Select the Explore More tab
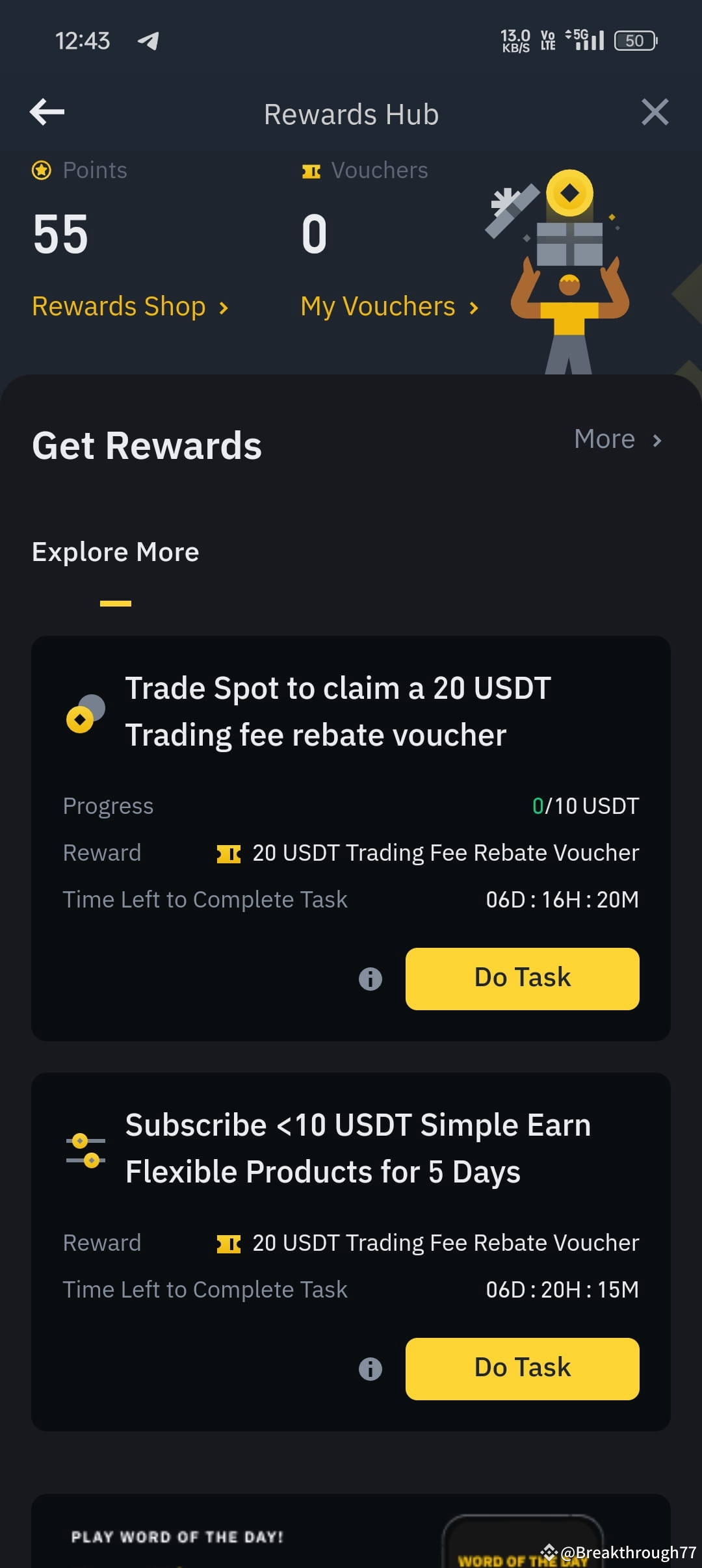The width and height of the screenshot is (702, 1568). tap(116, 551)
